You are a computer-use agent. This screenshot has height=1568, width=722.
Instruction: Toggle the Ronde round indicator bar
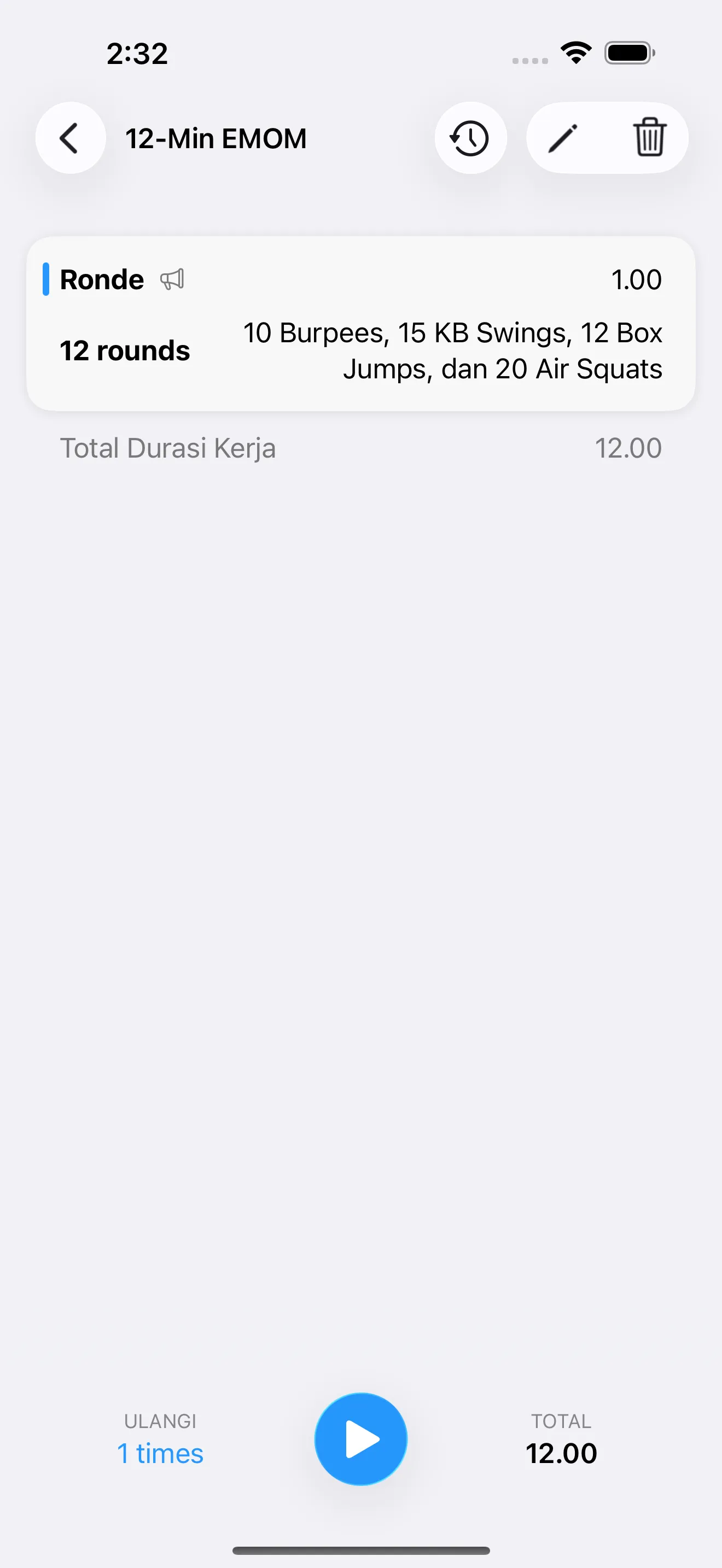[47, 279]
